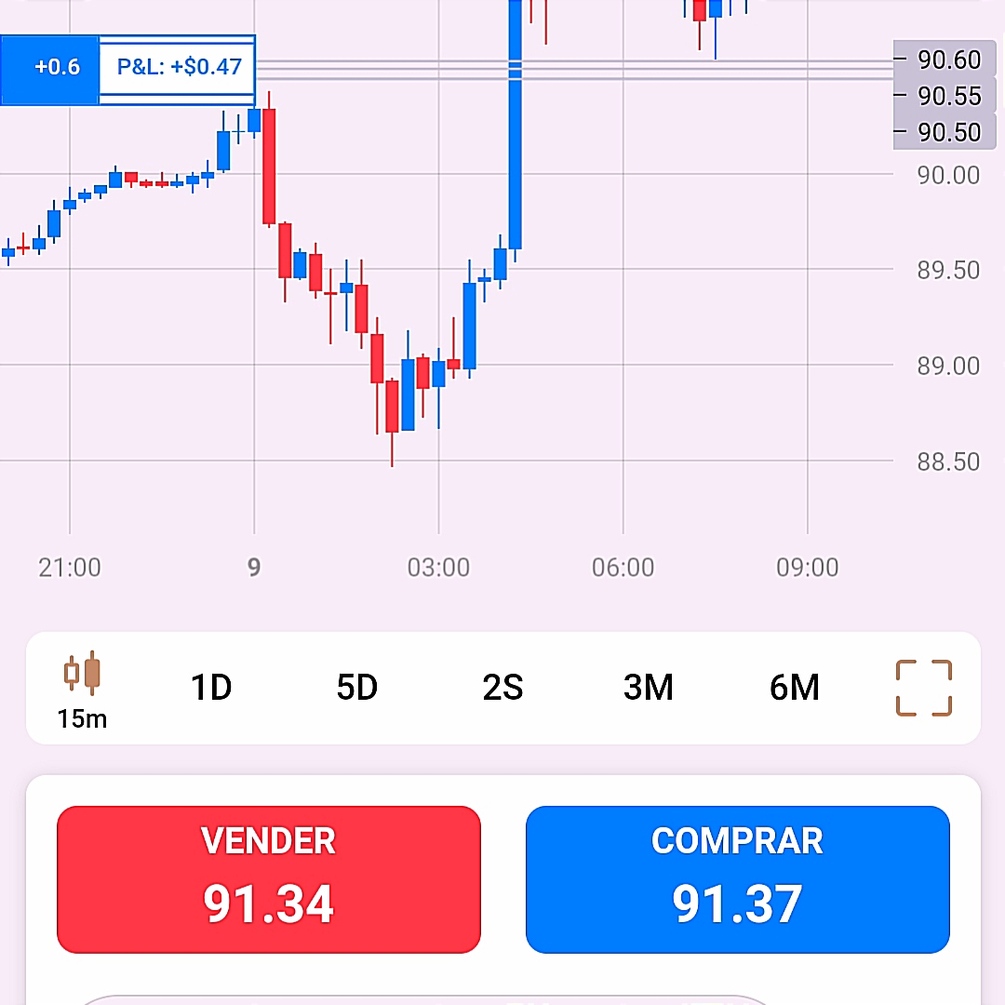Open the position's P&L +$0.47 label
Image resolution: width=1005 pixels, height=1005 pixels.
tap(179, 68)
